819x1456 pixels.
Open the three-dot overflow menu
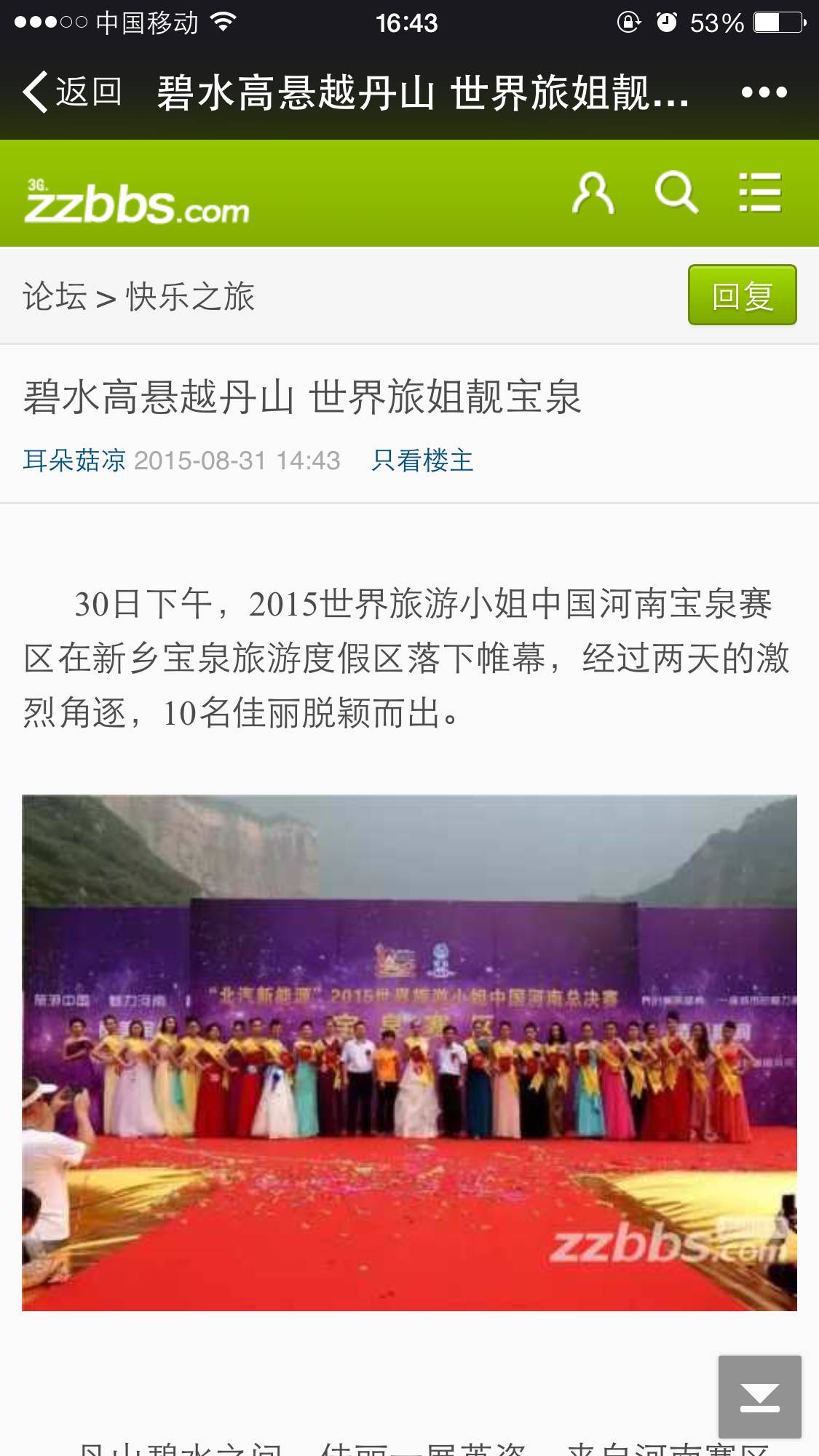click(764, 92)
